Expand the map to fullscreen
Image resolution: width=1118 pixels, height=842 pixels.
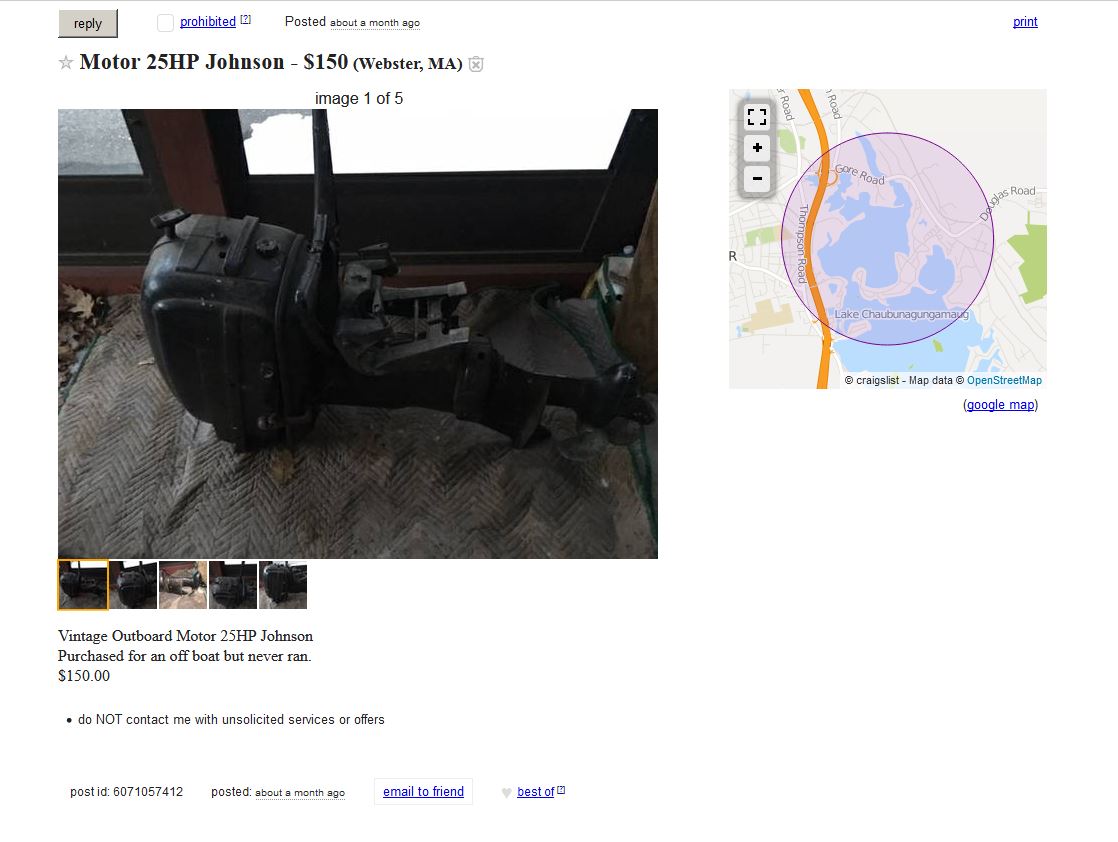click(757, 116)
